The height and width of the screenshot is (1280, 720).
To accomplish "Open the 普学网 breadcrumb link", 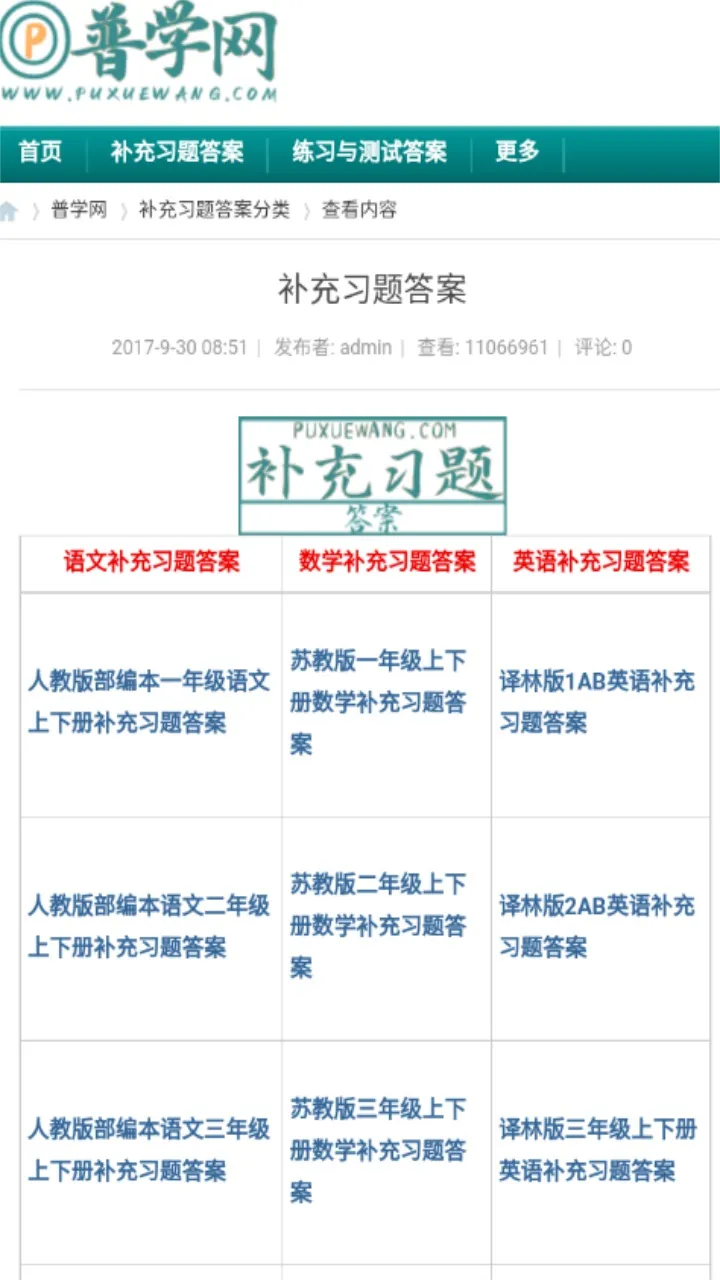I will (x=79, y=210).
